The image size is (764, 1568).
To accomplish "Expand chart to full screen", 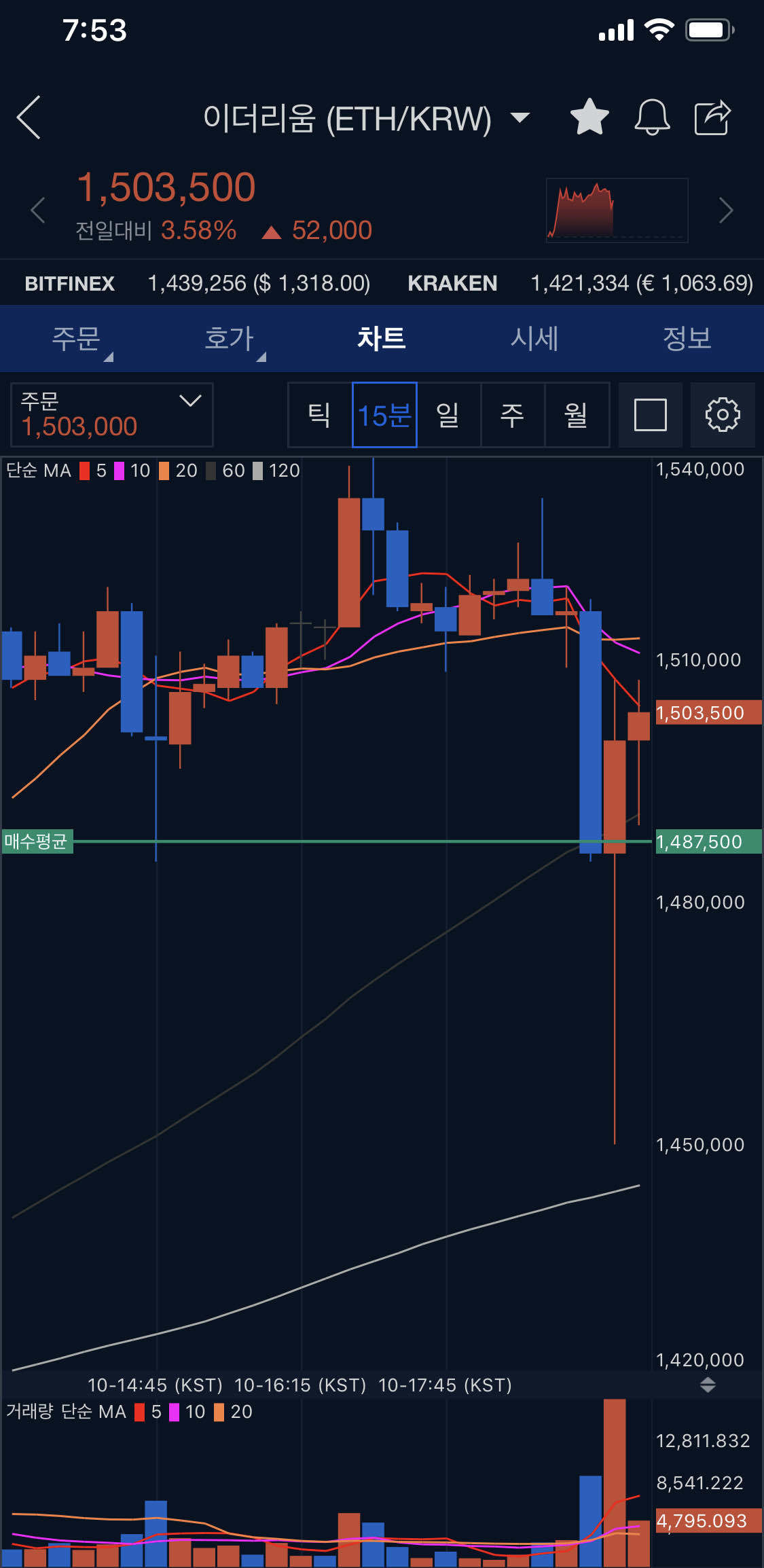I will click(650, 414).
